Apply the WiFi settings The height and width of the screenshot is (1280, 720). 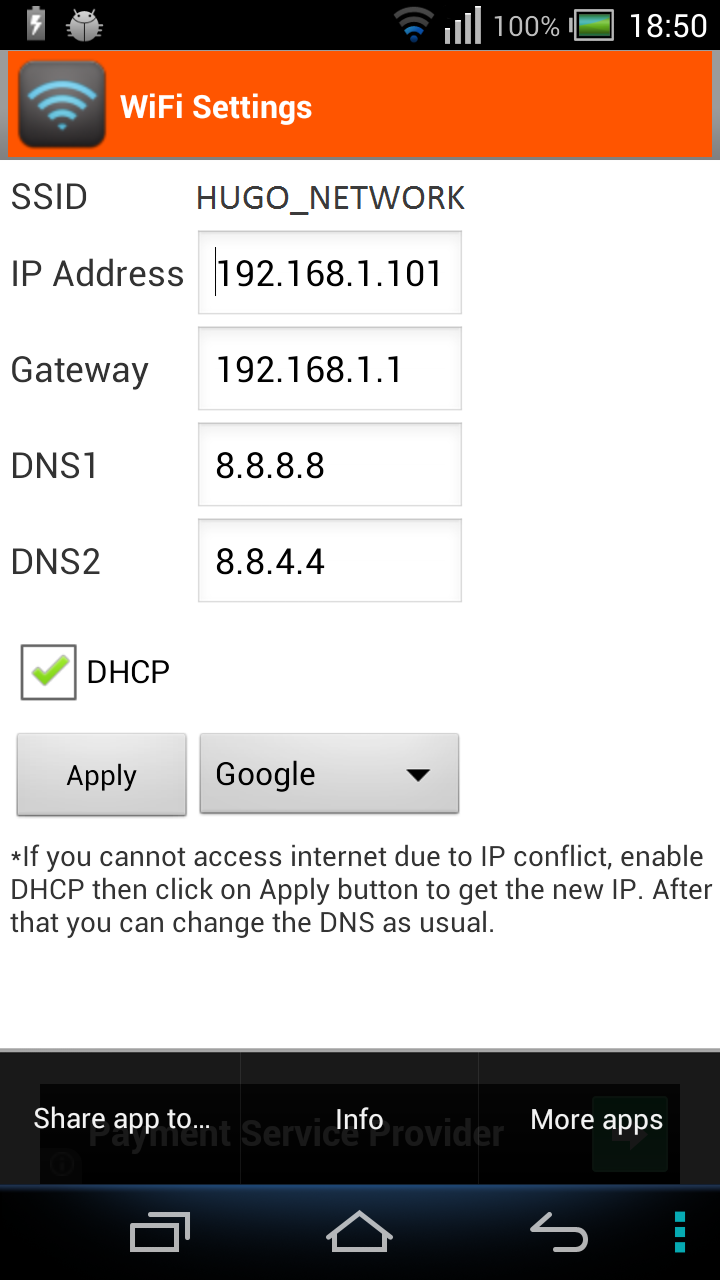101,775
